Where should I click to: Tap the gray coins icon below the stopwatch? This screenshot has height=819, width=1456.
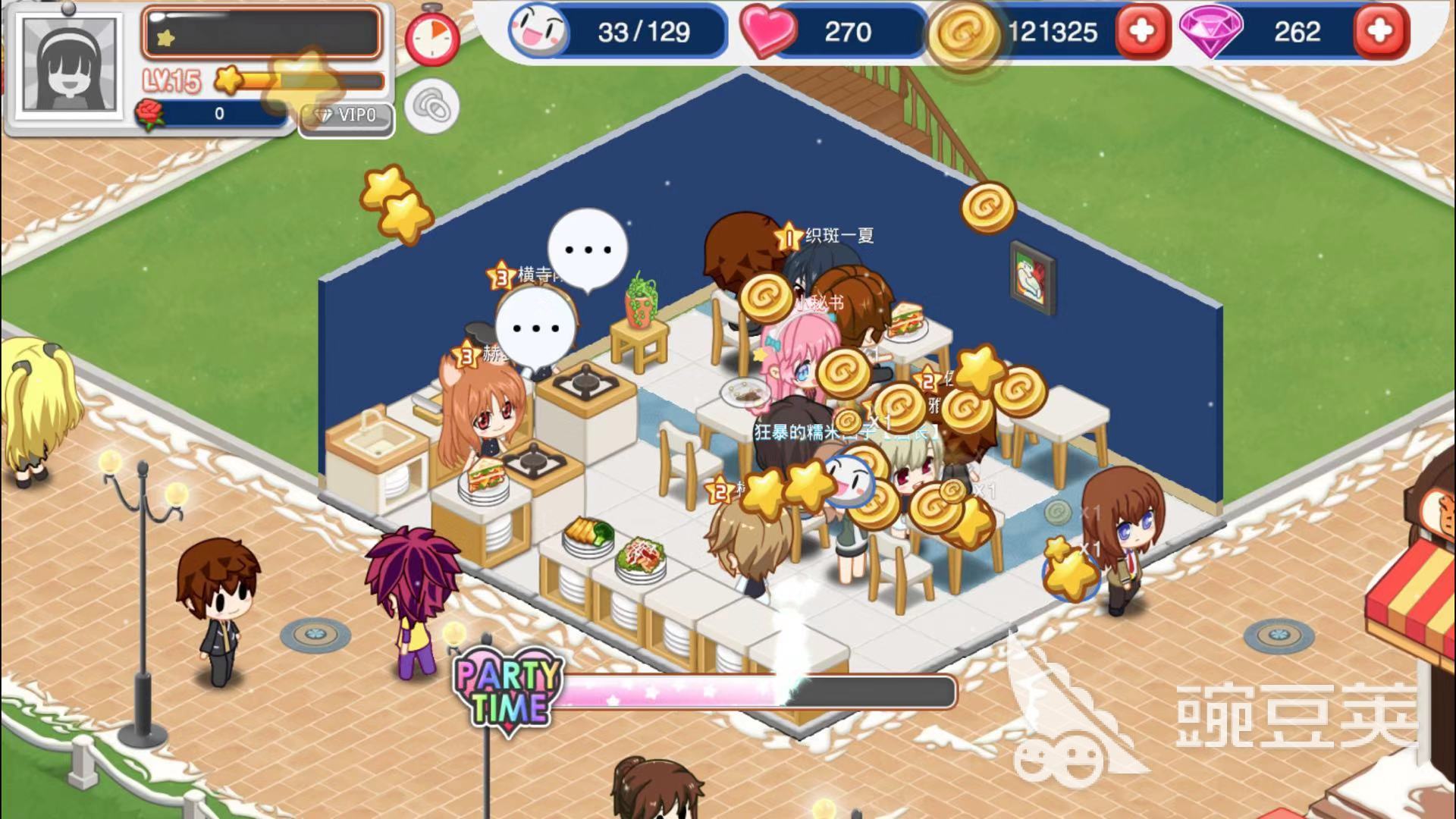coord(432,107)
